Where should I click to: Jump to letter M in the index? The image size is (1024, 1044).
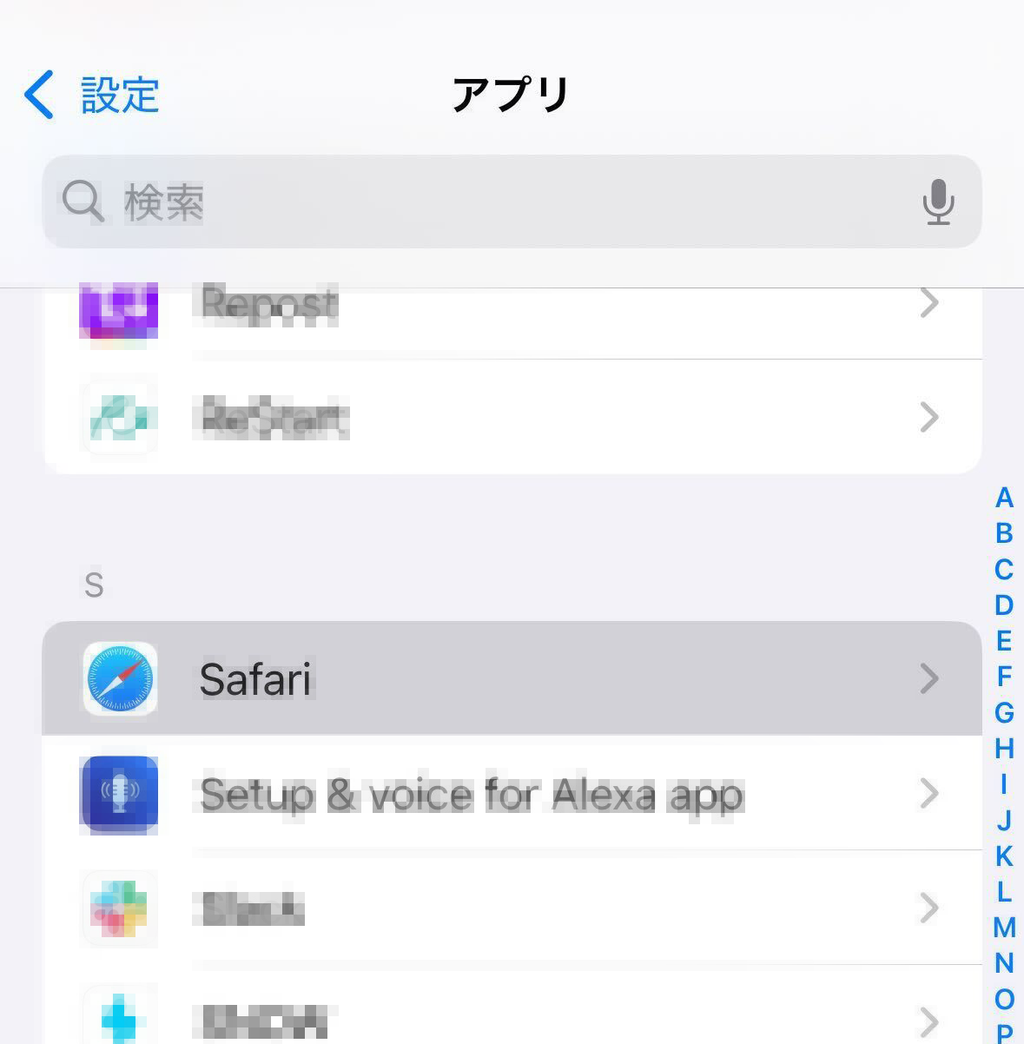click(1003, 927)
